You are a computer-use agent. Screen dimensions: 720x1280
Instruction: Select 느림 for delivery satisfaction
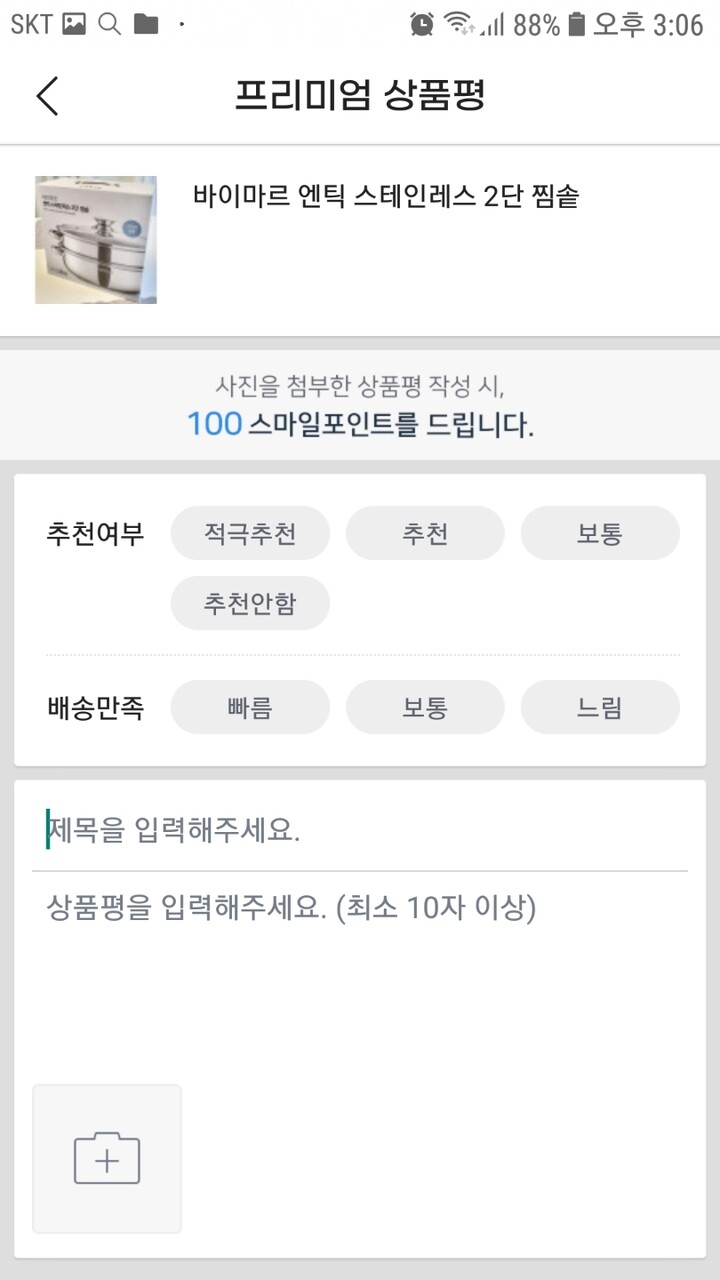(600, 707)
